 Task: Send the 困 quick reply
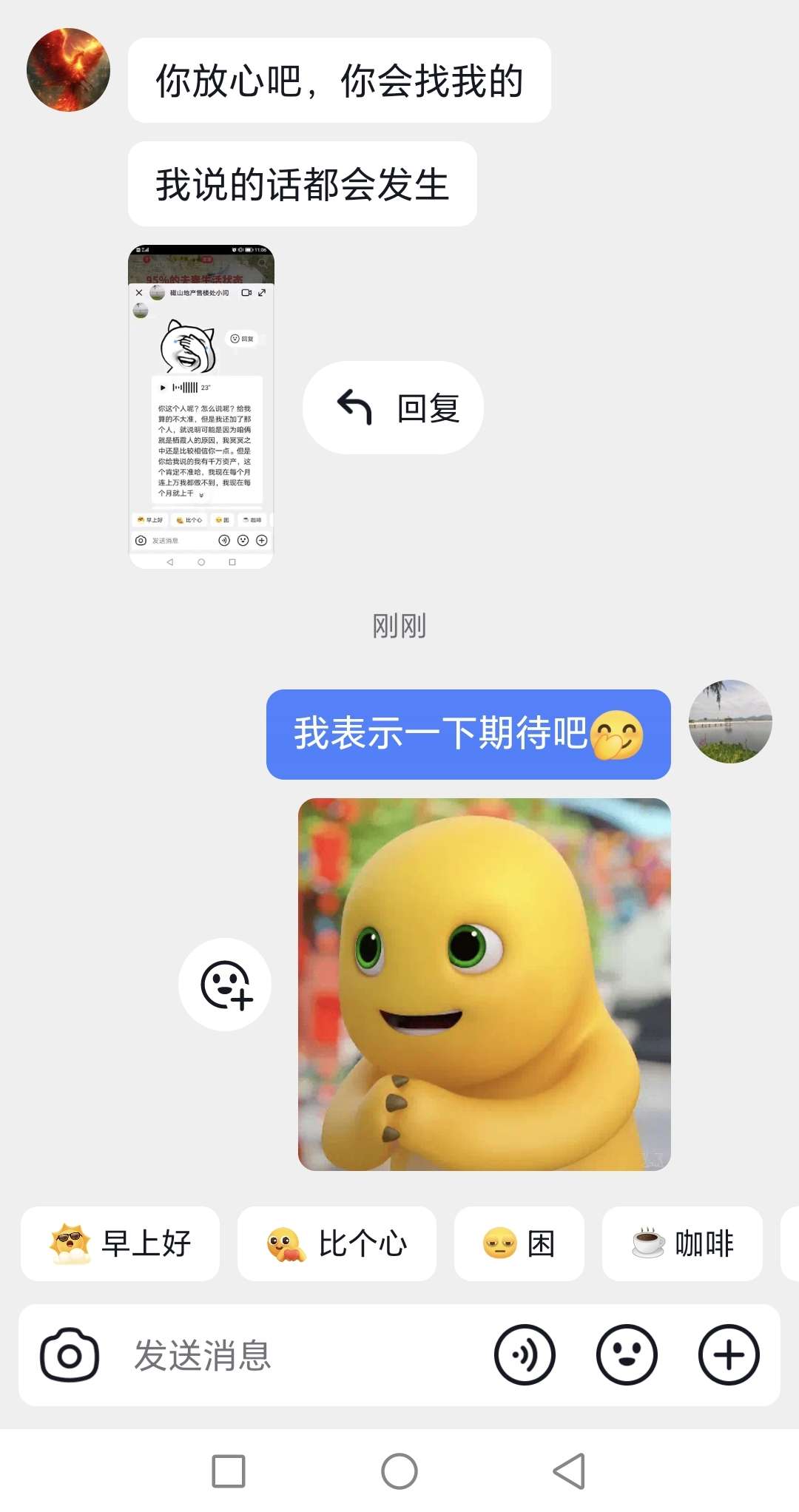pos(519,1243)
